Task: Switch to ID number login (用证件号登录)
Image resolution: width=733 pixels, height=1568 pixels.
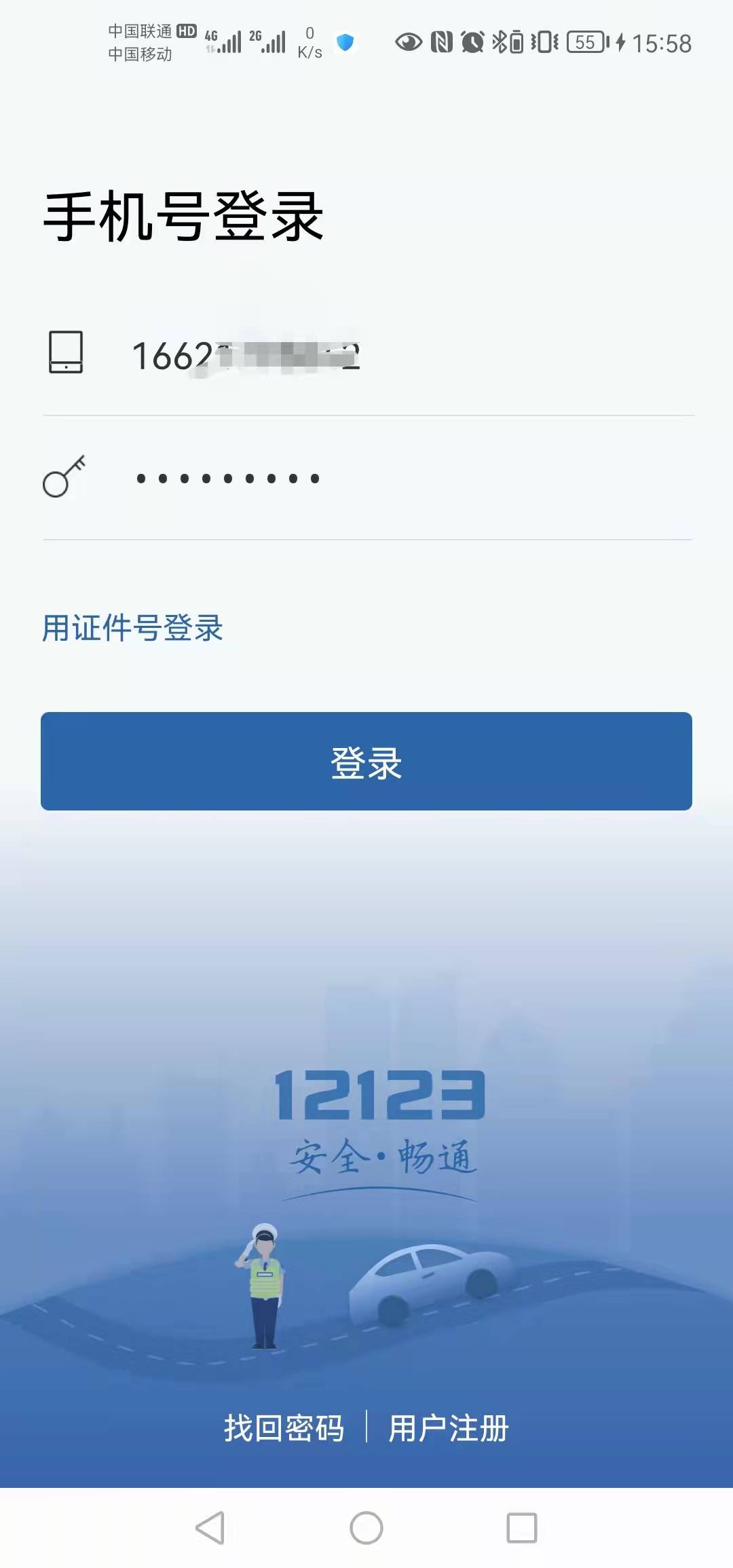Action: pyautogui.click(x=132, y=628)
